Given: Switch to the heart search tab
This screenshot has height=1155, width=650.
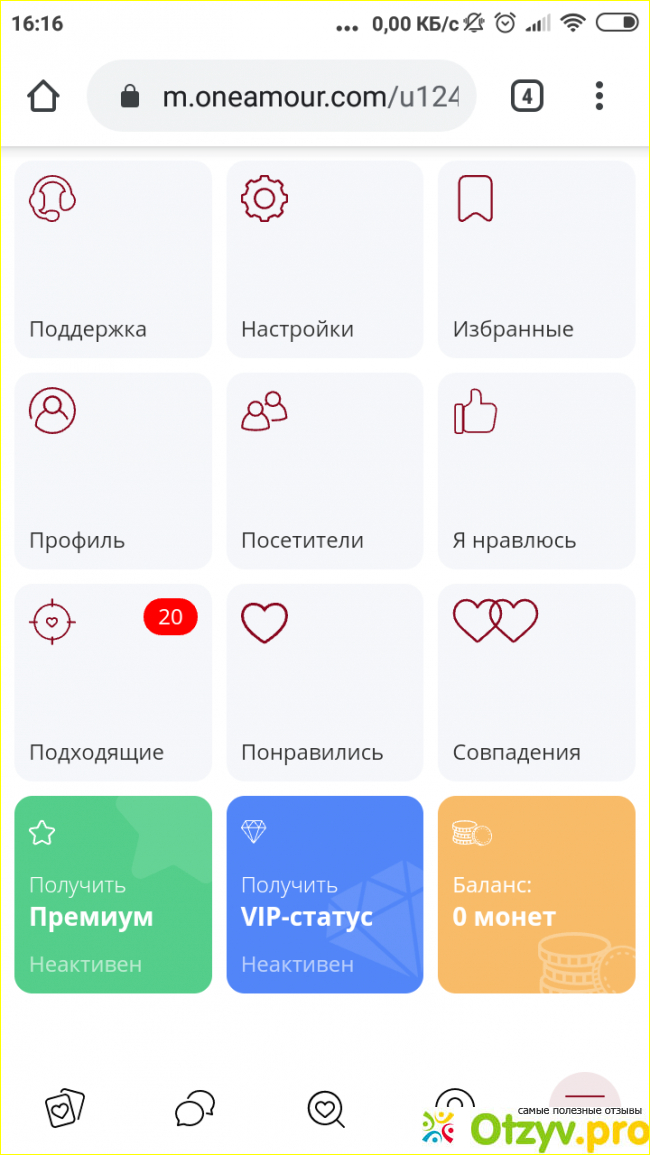Looking at the screenshot, I should (325, 1108).
